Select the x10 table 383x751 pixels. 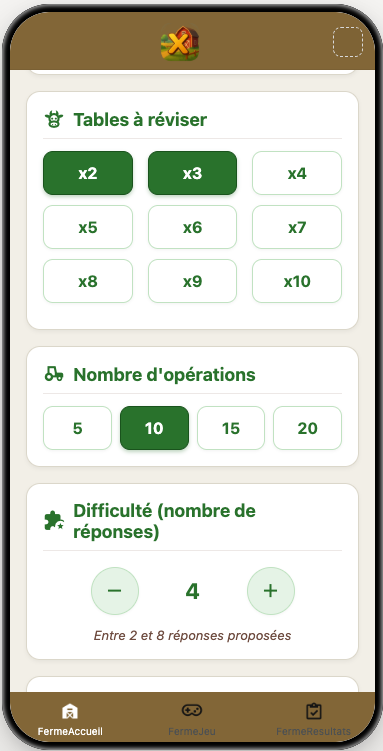pyautogui.click(x=297, y=281)
